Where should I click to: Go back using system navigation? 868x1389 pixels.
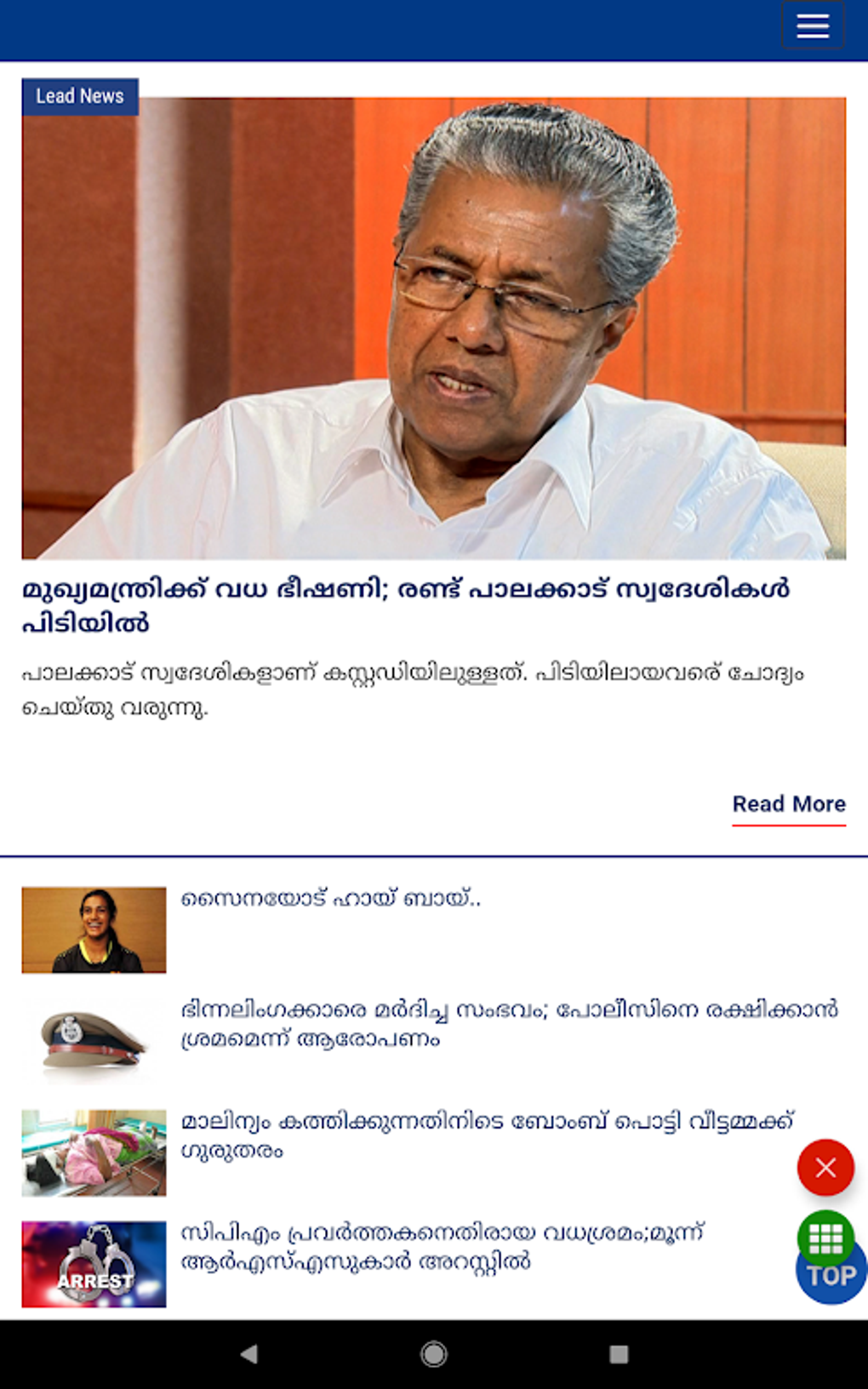point(248,1354)
